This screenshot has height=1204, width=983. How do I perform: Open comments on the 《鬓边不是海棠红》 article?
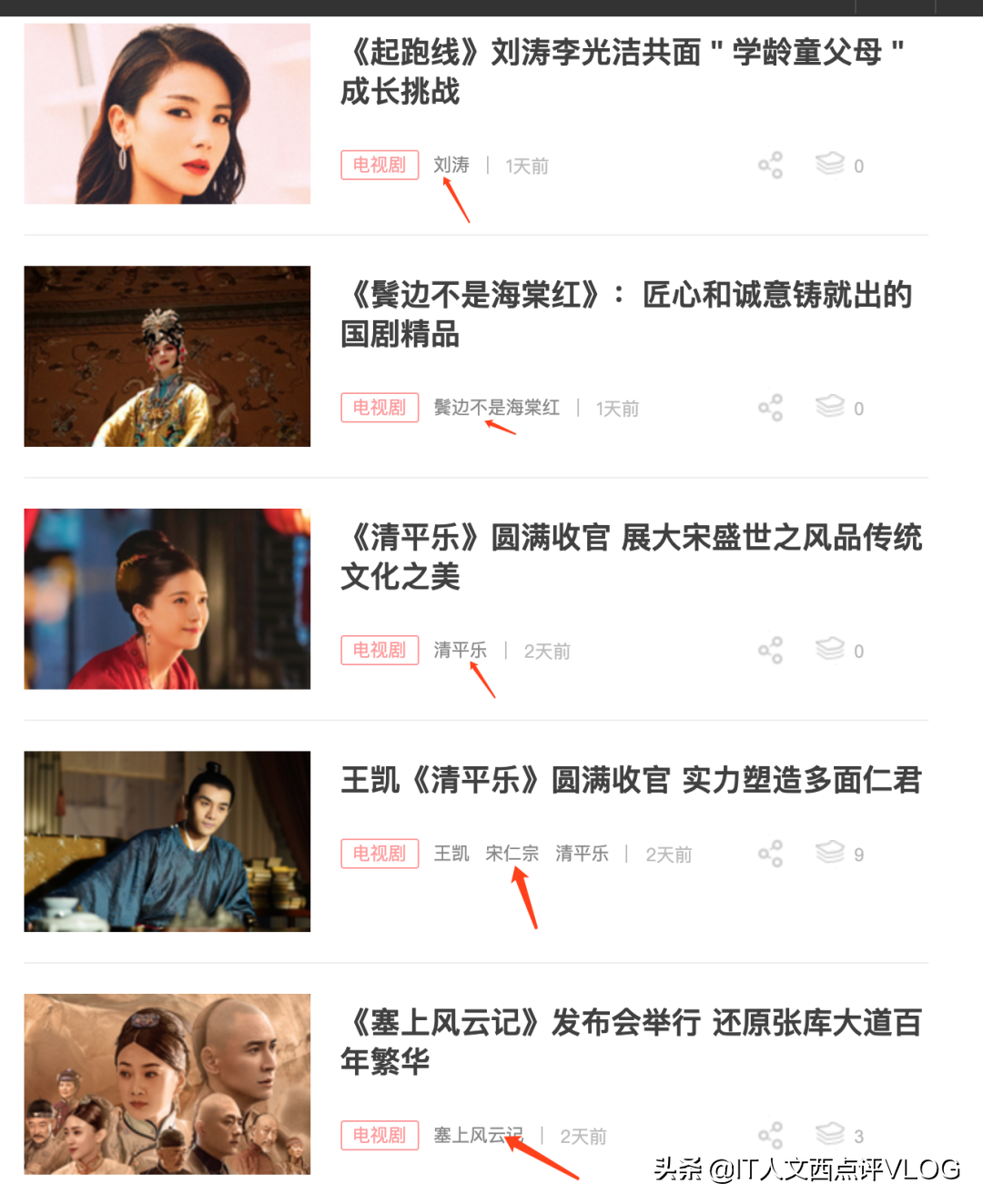833,407
